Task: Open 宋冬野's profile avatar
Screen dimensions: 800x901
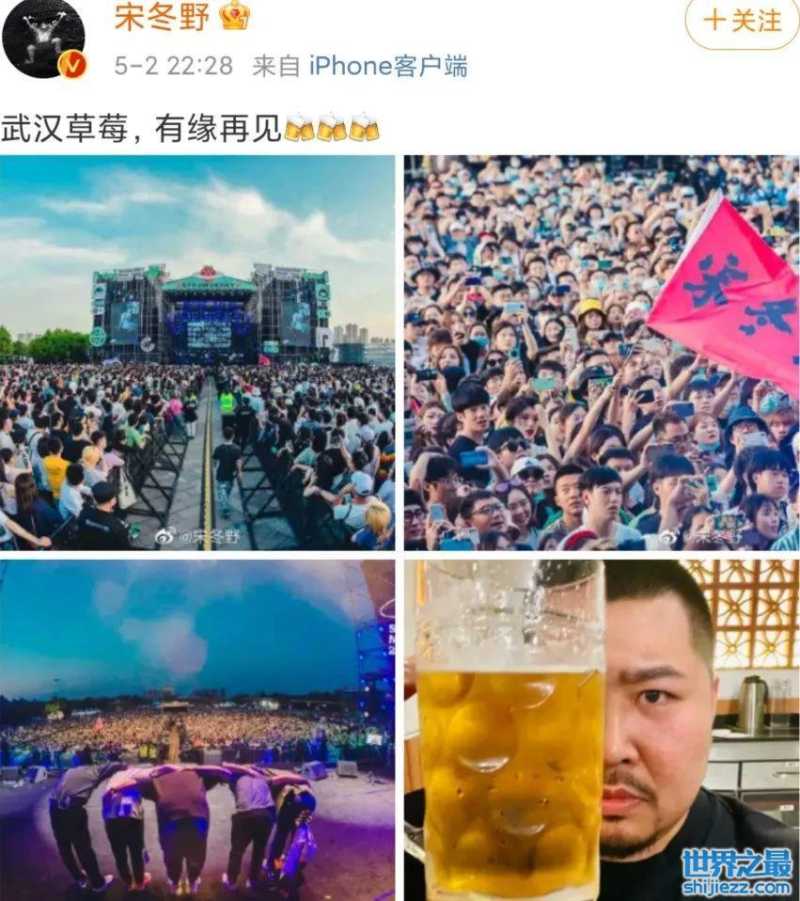Action: [43, 37]
